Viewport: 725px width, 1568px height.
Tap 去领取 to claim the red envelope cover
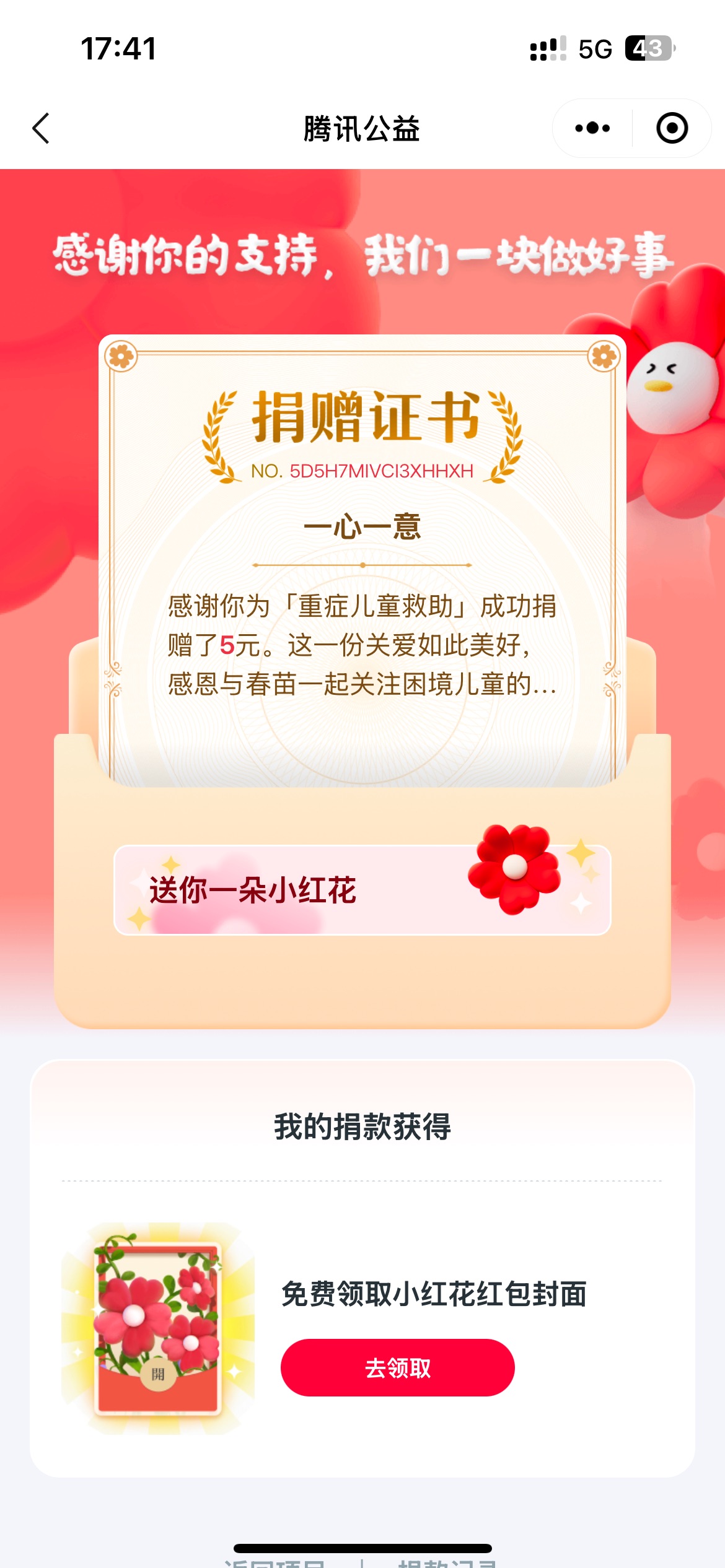[397, 1367]
